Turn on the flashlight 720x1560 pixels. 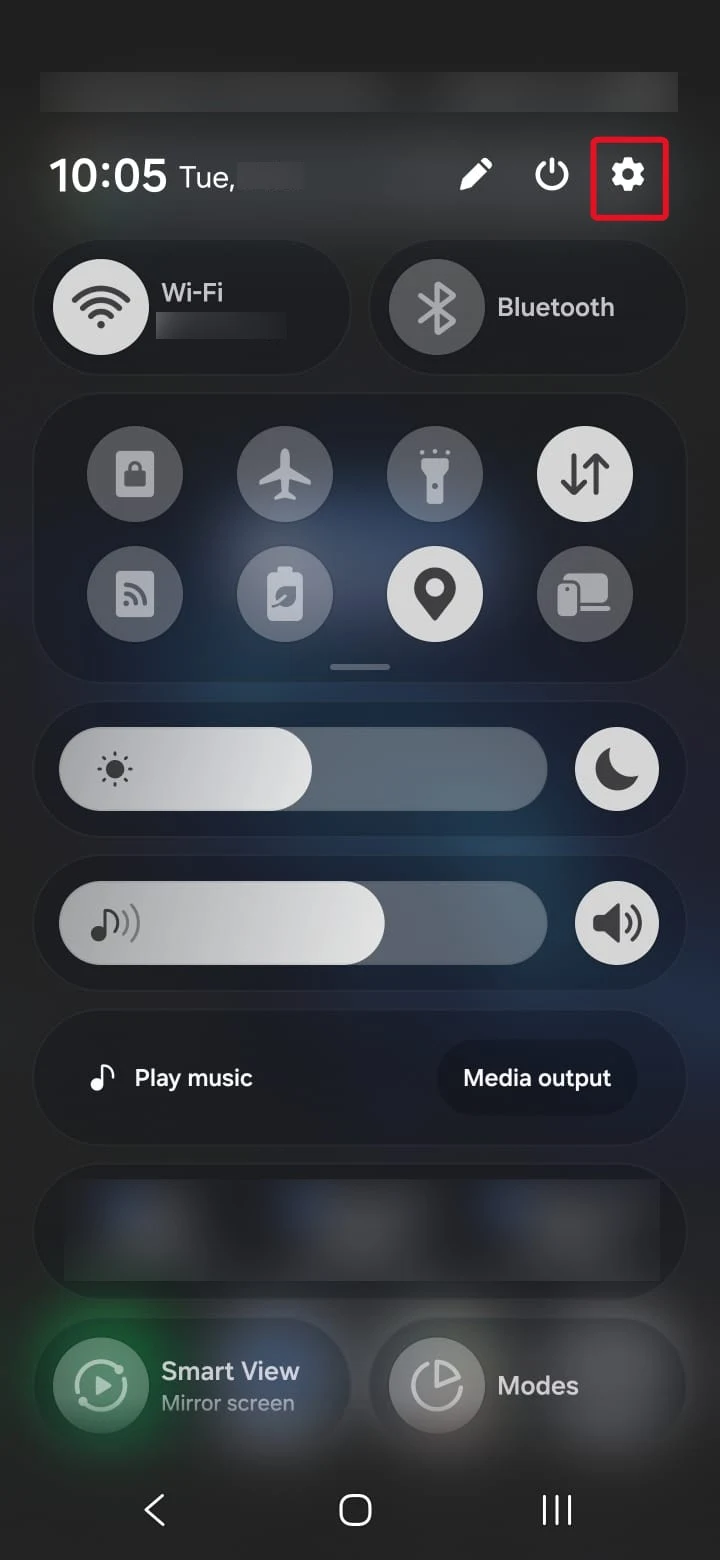coord(435,475)
